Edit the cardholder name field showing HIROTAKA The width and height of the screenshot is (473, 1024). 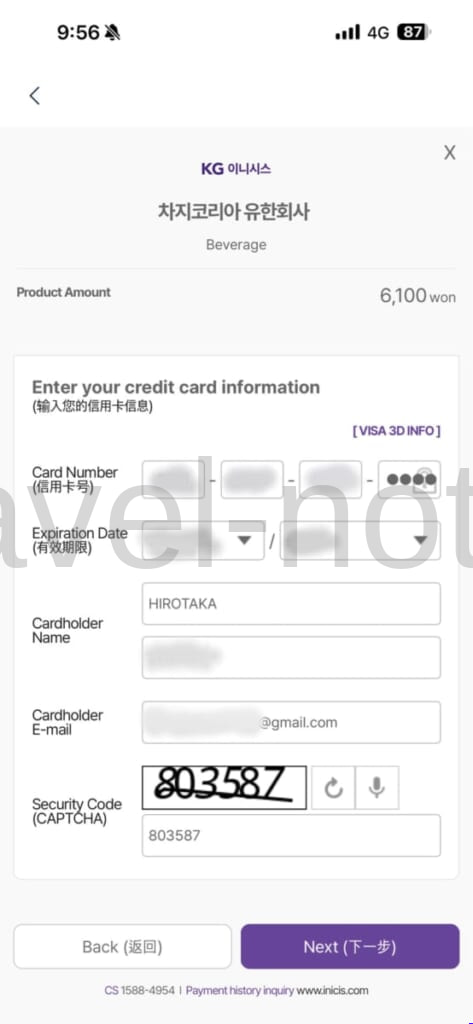tap(291, 604)
